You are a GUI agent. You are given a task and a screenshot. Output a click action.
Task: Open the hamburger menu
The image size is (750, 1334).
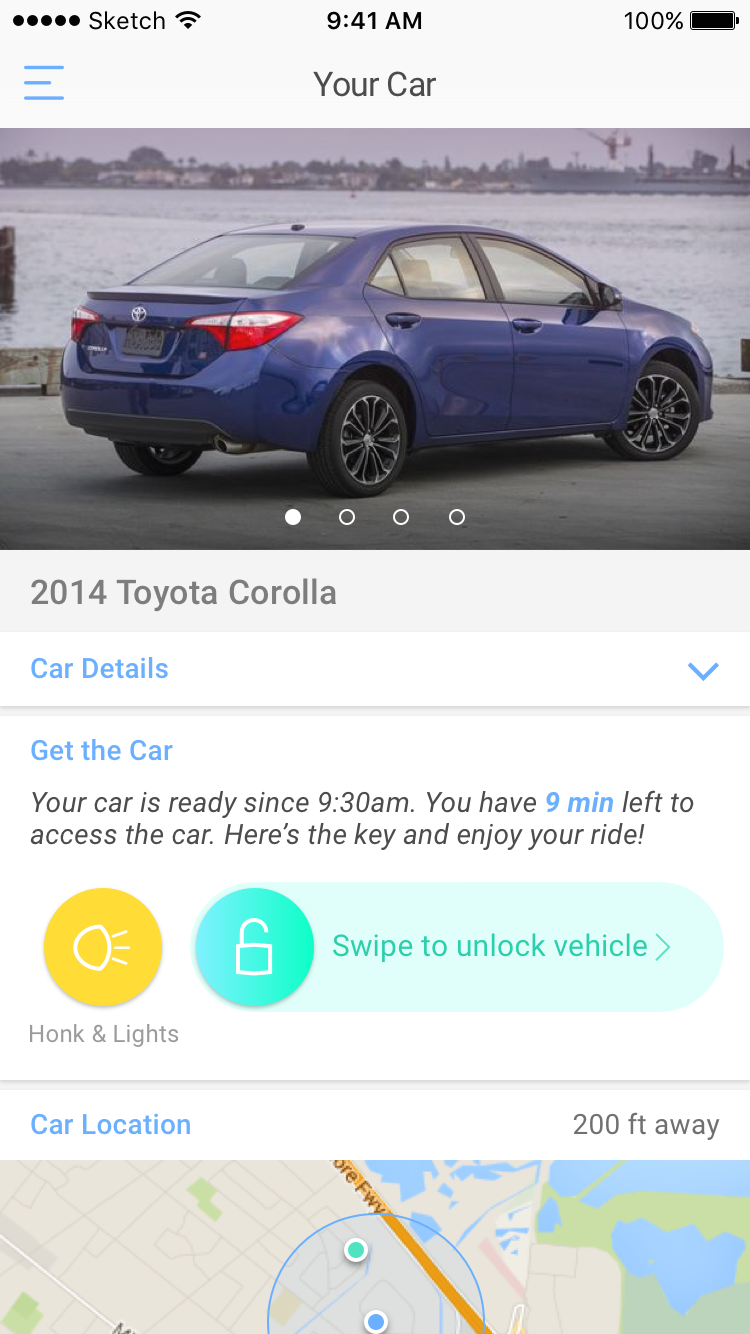pyautogui.click(x=44, y=83)
